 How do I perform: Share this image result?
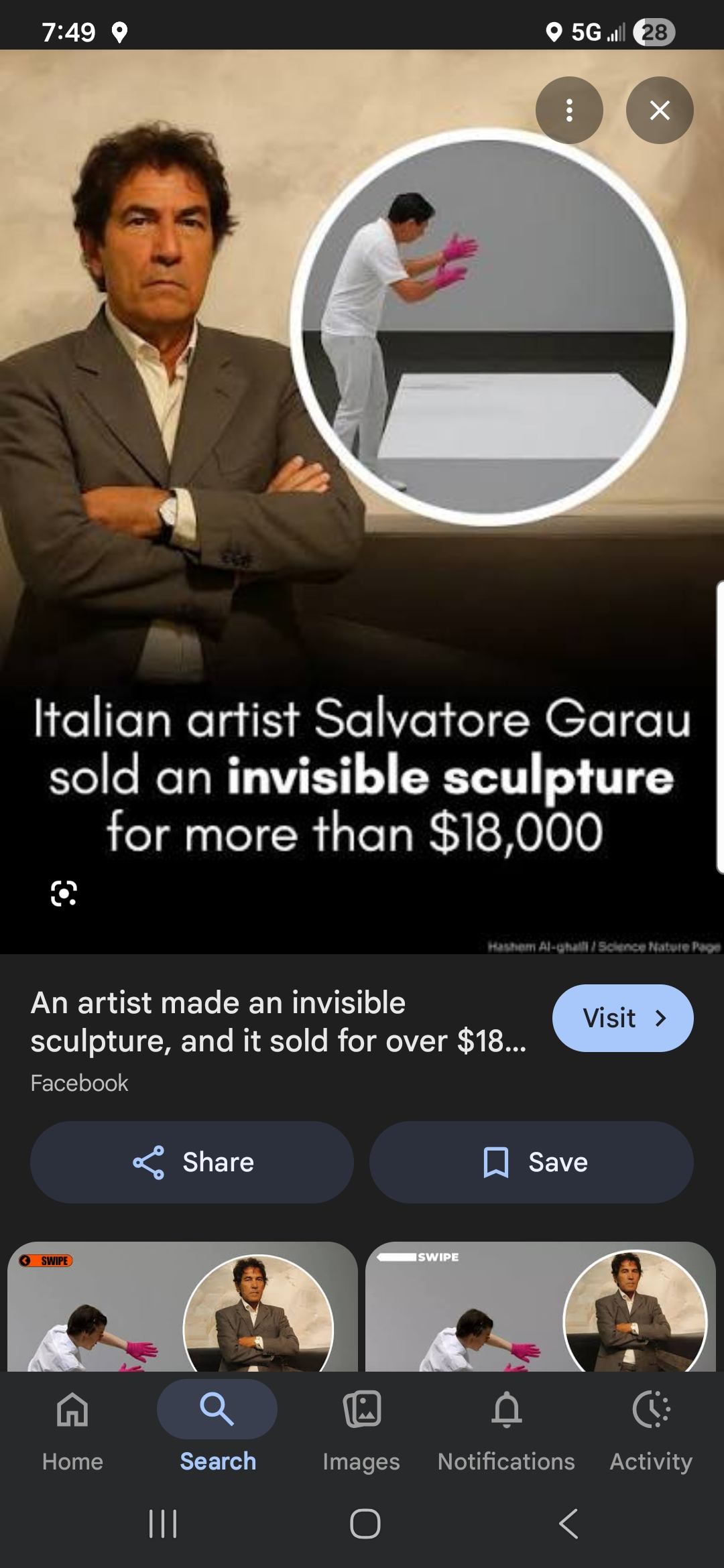pos(192,1162)
